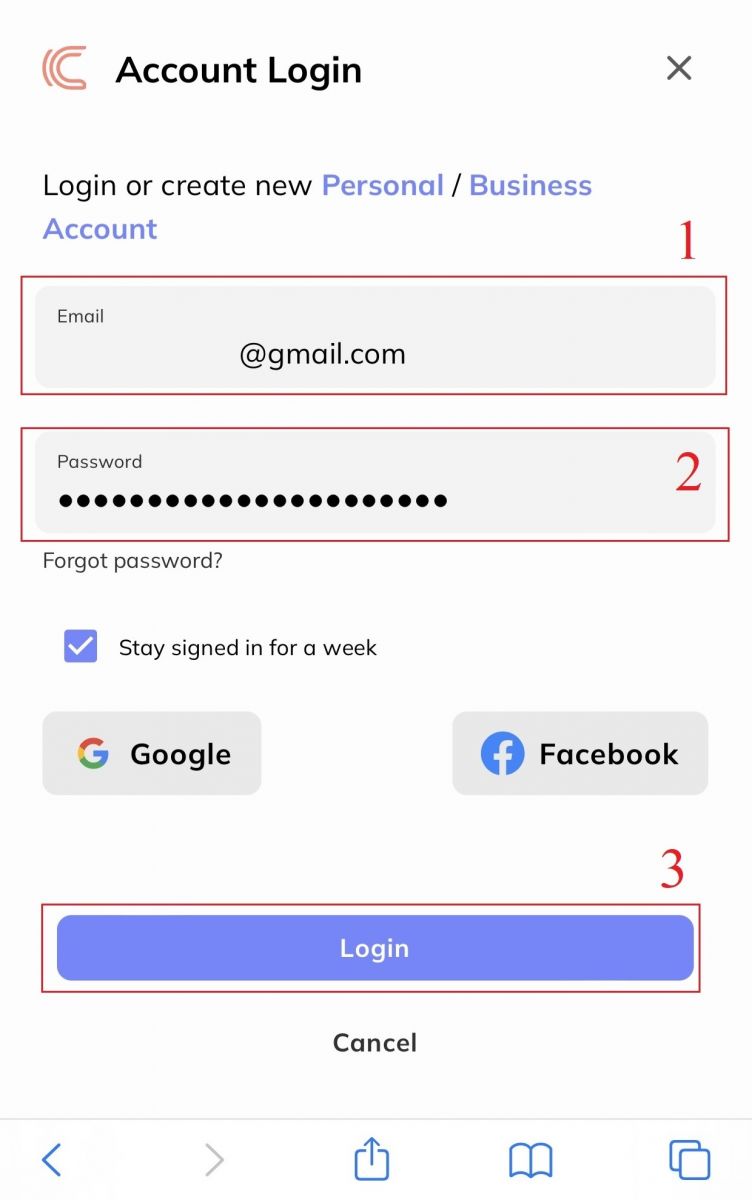Open the "Business Account" link

point(531,185)
